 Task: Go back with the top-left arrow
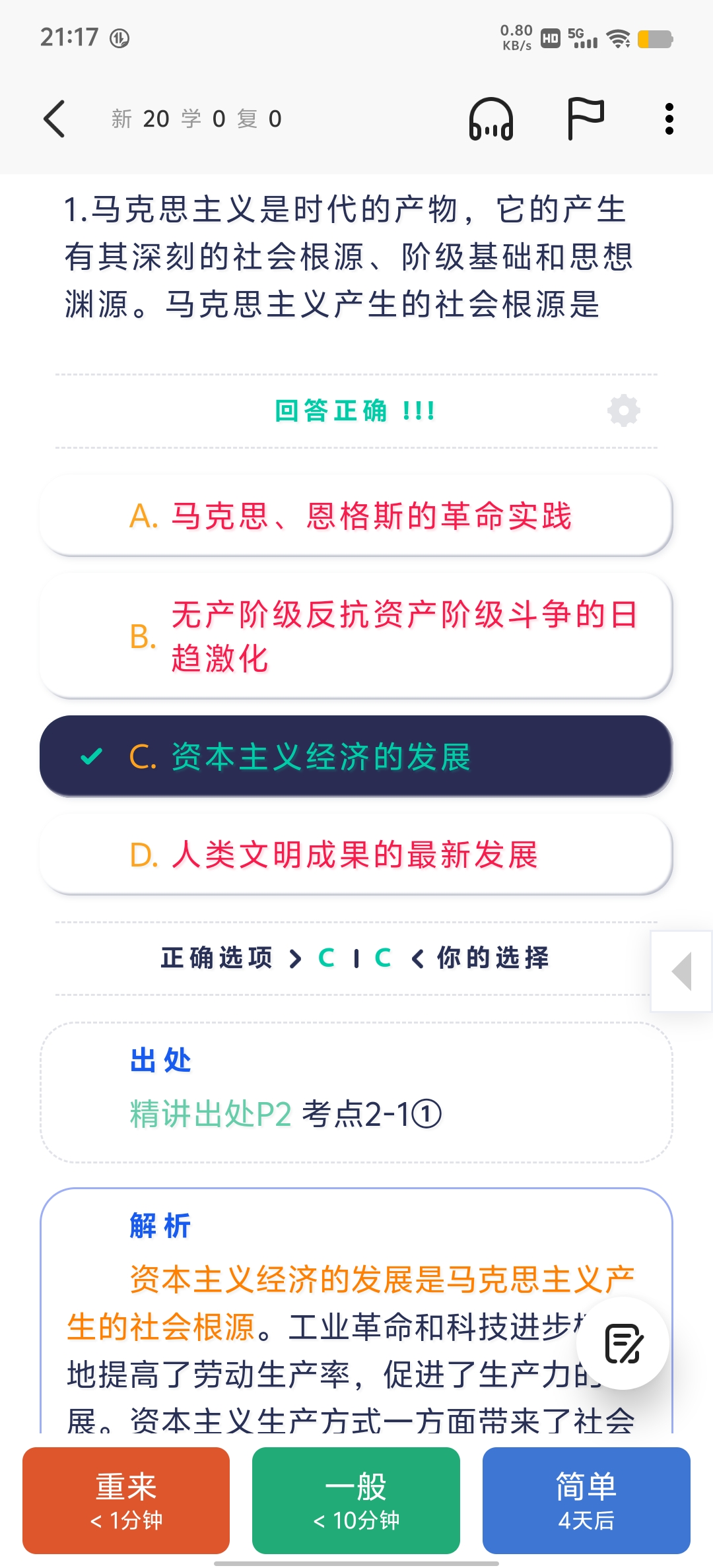point(54,119)
